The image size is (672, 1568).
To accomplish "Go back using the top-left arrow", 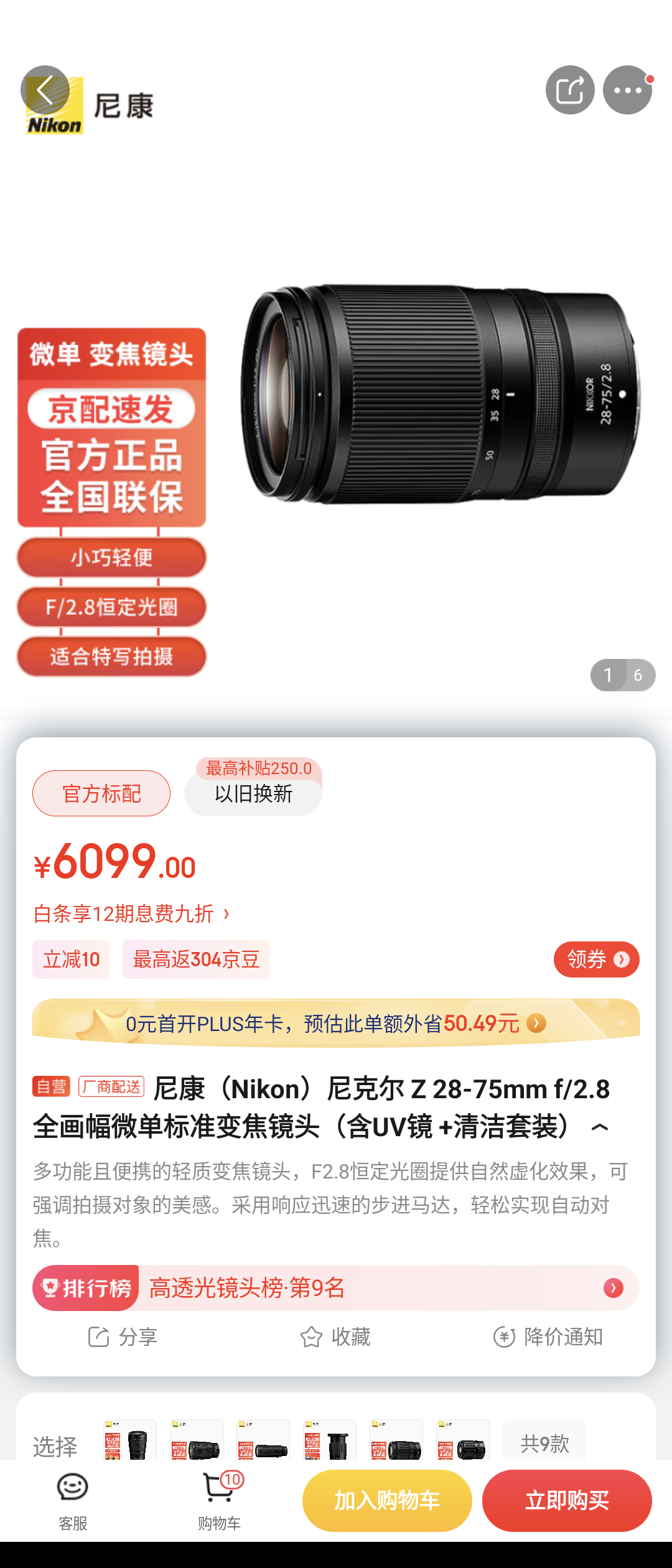I will [45, 90].
